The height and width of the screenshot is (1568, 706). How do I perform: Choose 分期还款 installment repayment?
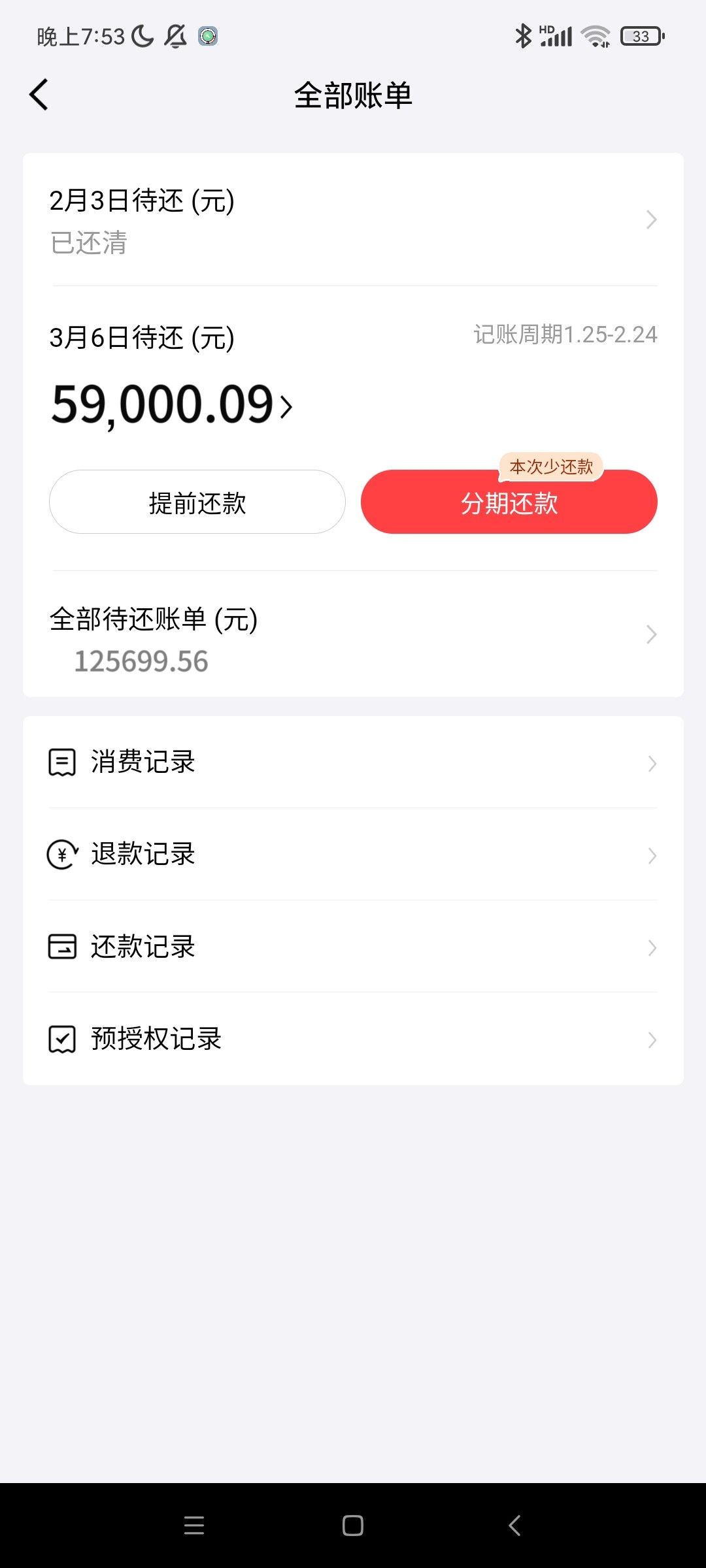coord(509,502)
